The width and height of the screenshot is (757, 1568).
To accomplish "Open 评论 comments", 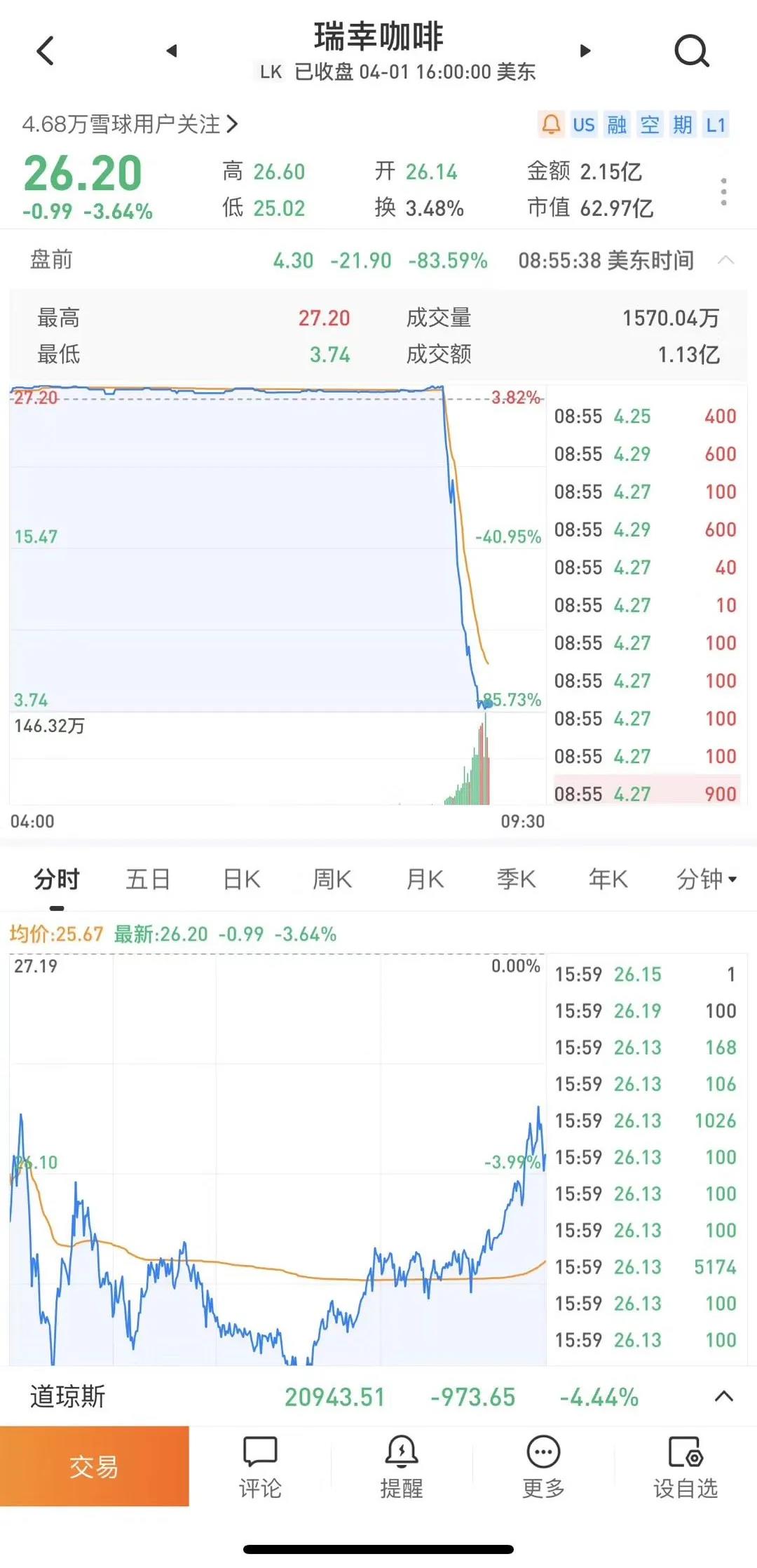I will pos(260,1467).
